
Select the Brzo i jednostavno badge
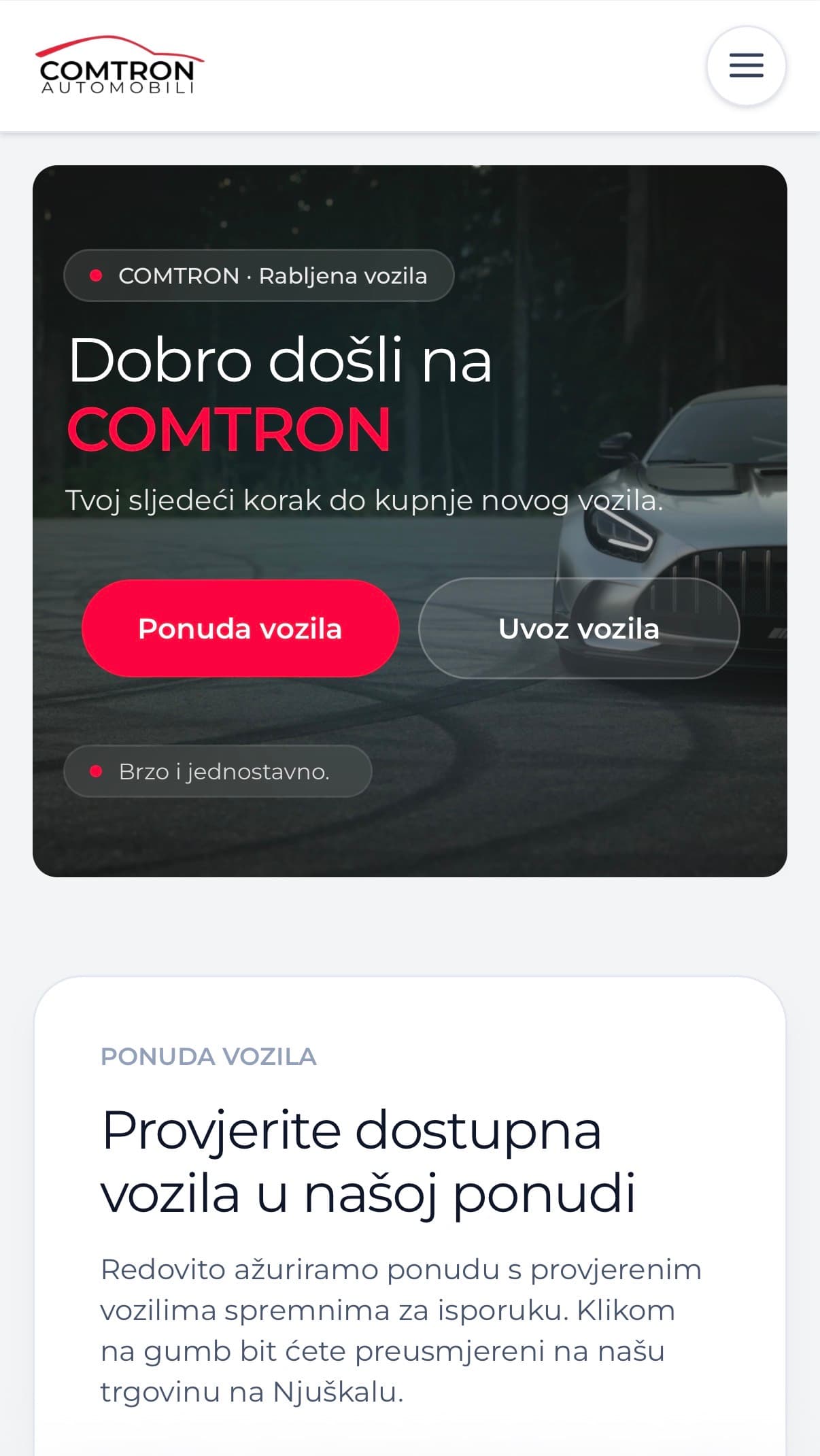coord(217,771)
